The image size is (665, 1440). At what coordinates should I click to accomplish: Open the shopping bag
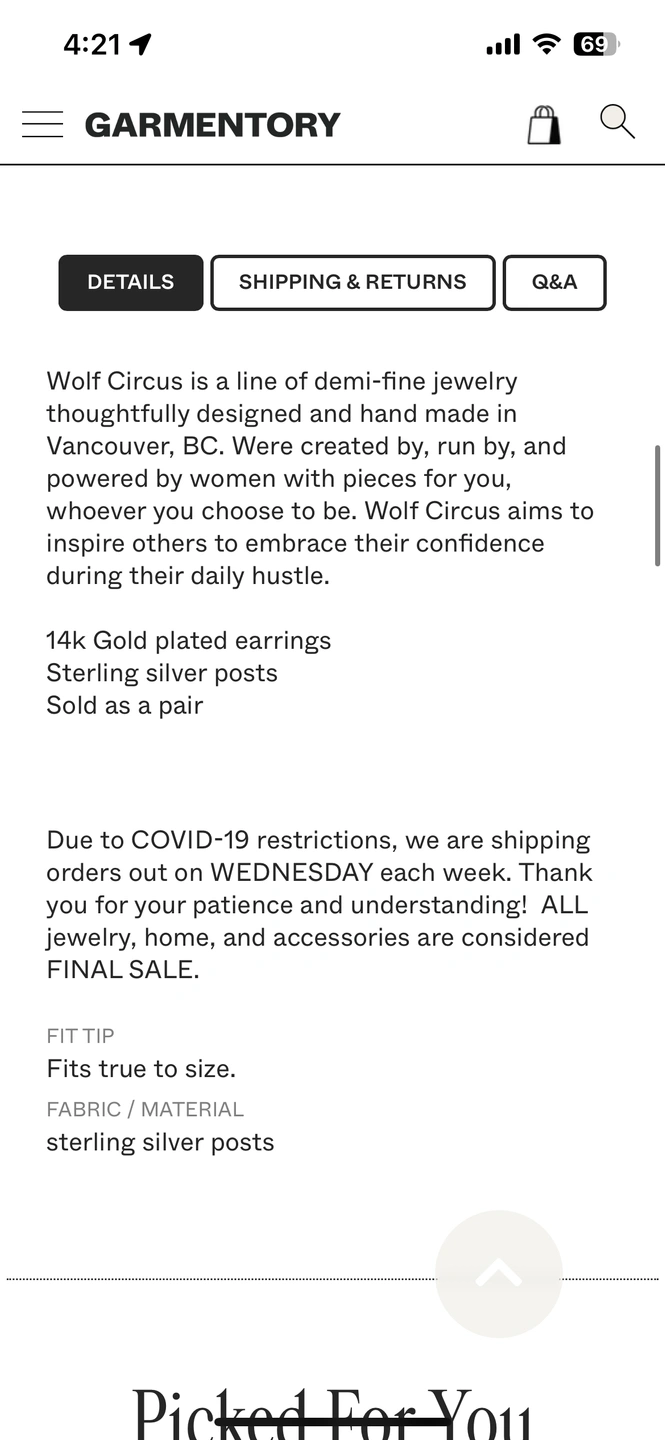coord(543,125)
